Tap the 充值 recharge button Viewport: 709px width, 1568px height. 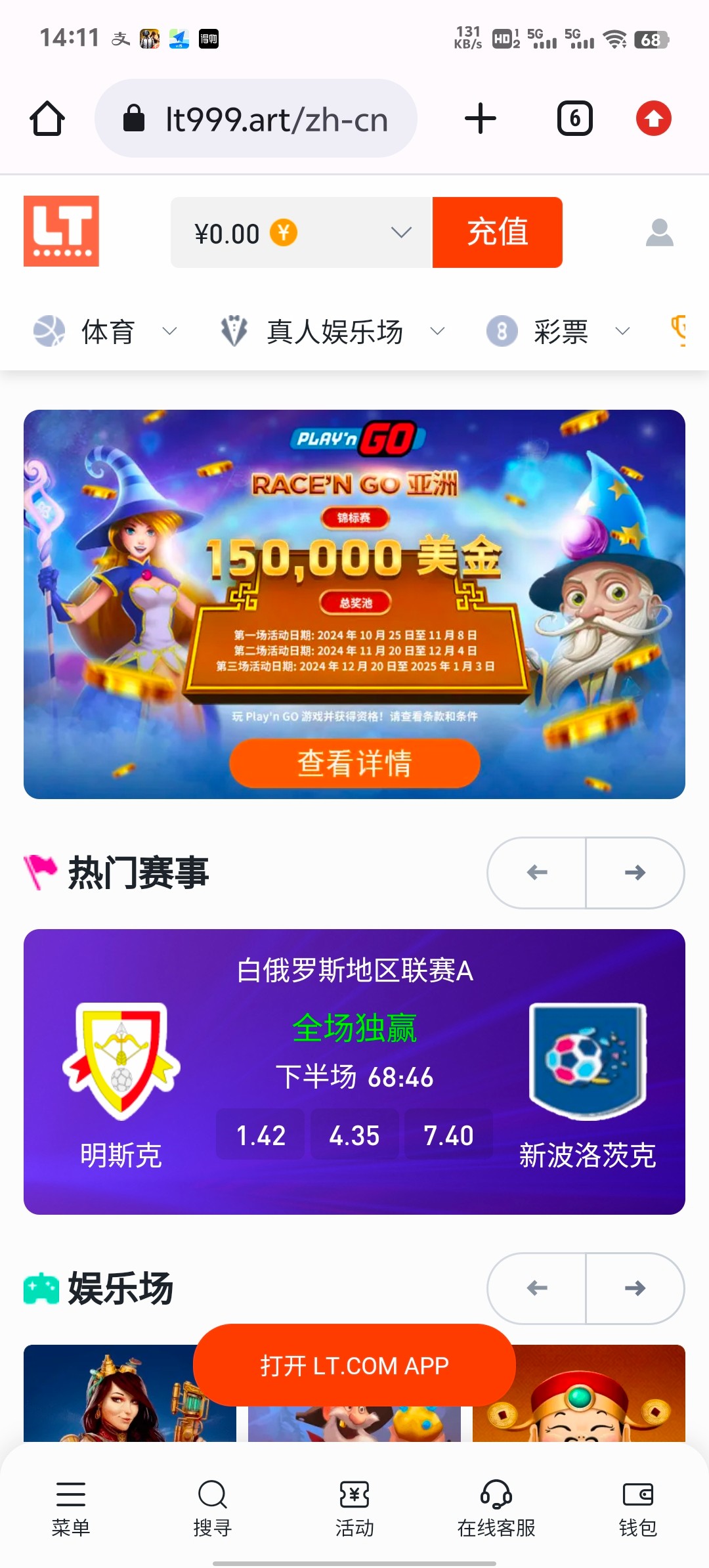tap(497, 232)
